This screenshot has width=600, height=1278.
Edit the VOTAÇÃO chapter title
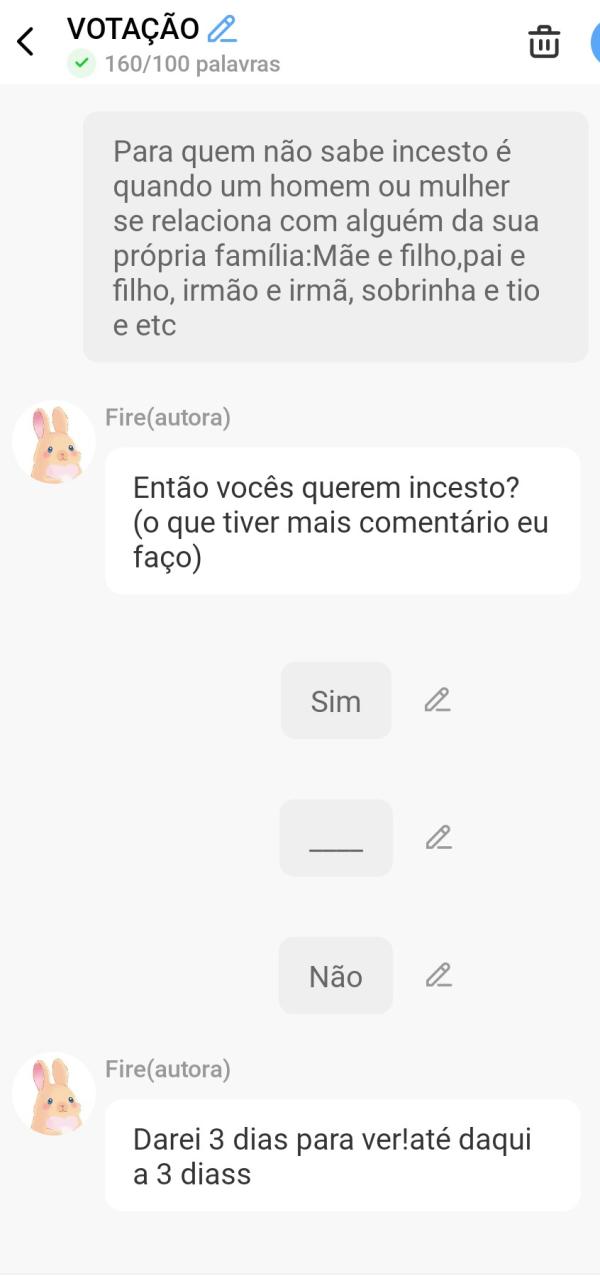(222, 28)
